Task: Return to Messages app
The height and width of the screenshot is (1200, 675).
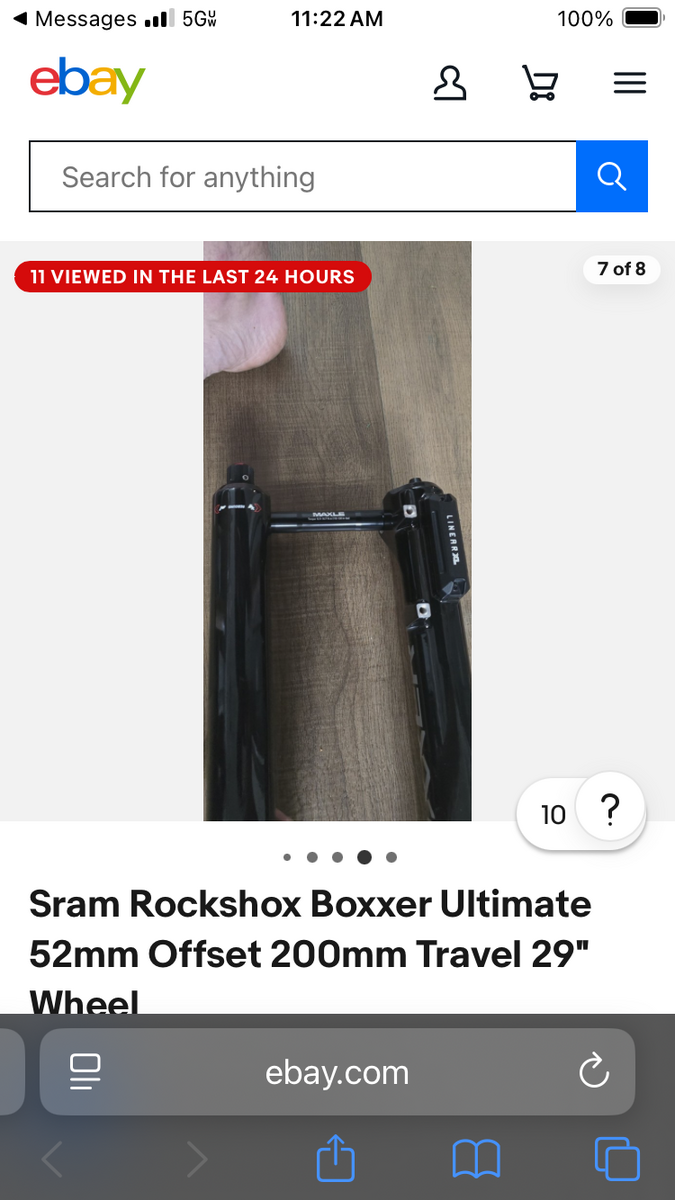Action: click(75, 19)
